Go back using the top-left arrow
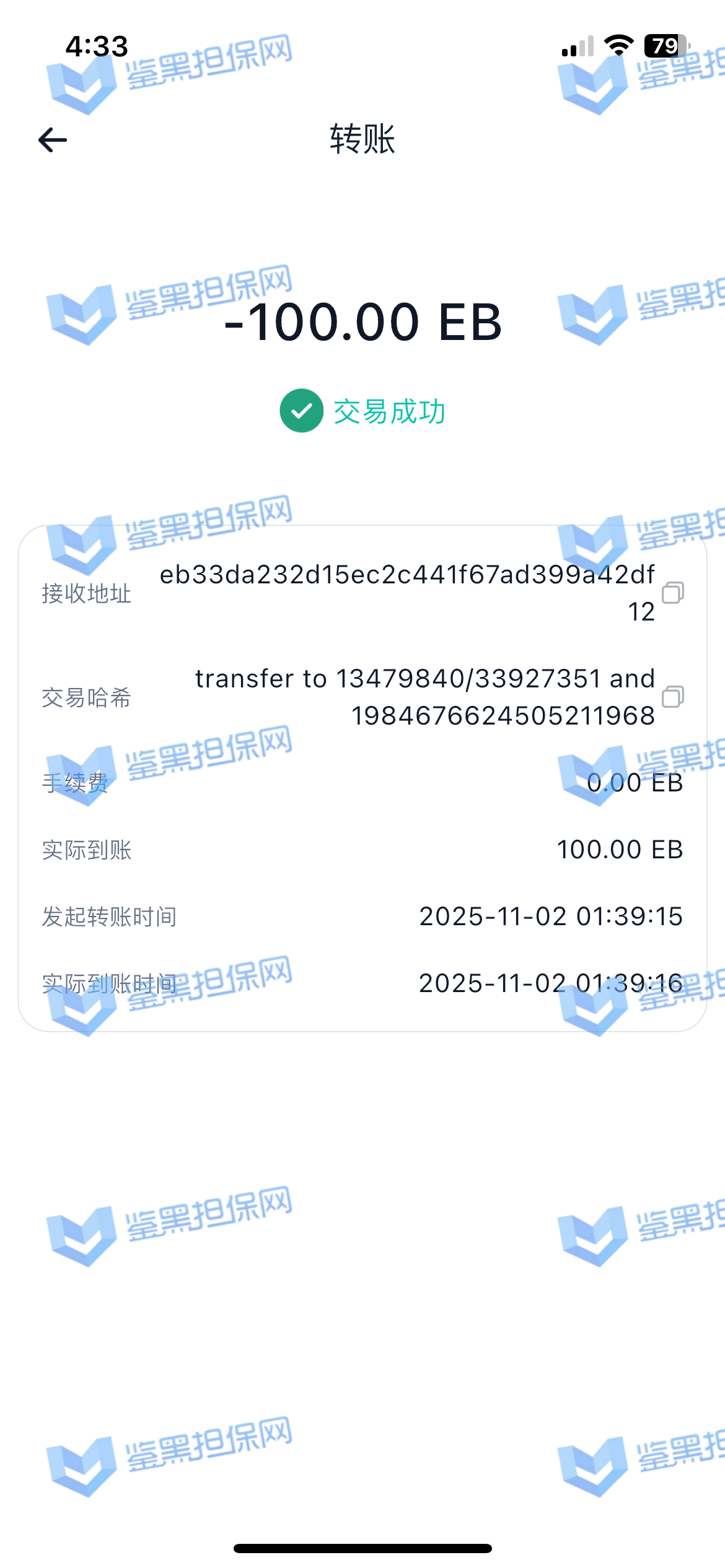725x1568 pixels. 53,140
